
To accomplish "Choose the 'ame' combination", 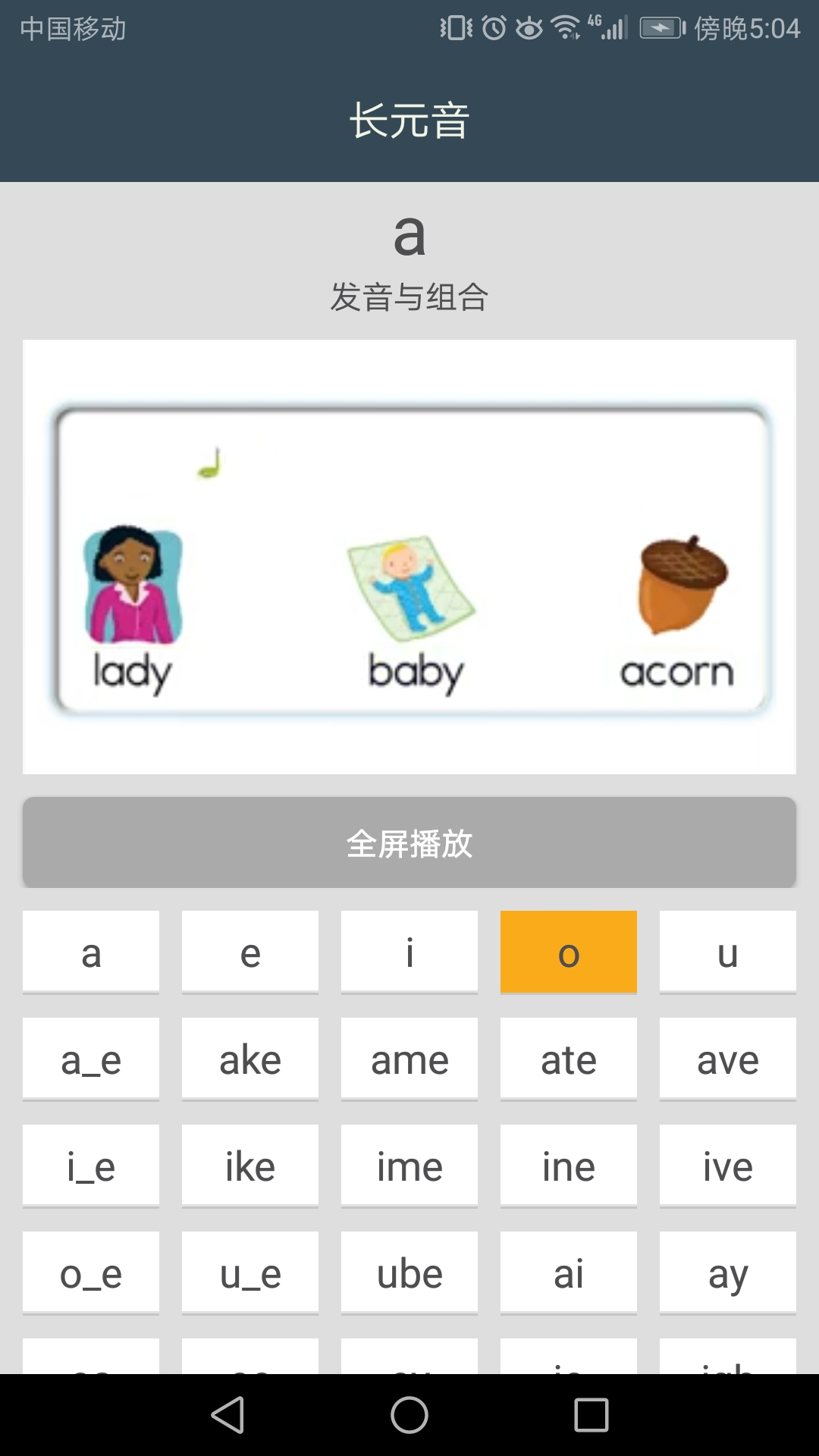I will pyautogui.click(x=409, y=1059).
